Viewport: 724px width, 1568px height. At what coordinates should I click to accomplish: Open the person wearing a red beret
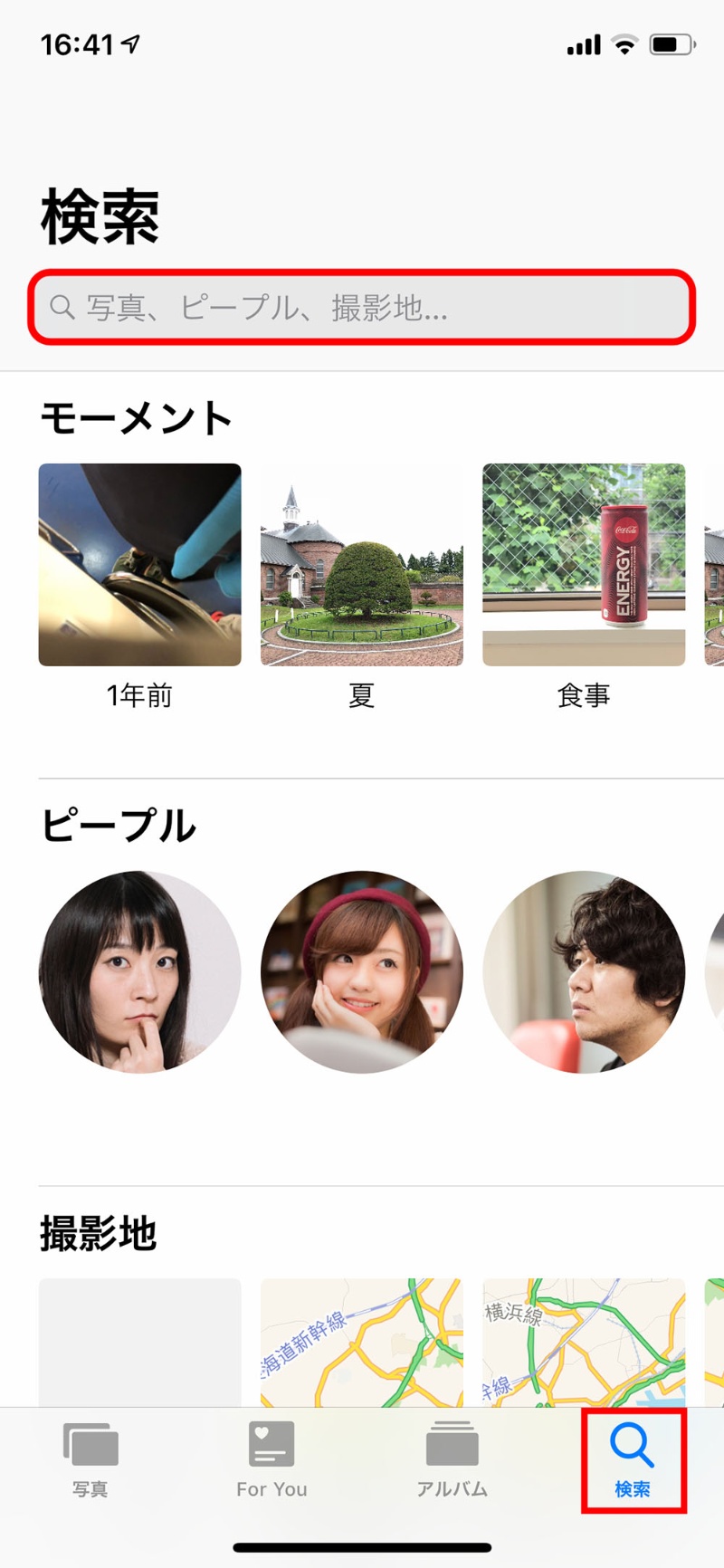coord(362,972)
